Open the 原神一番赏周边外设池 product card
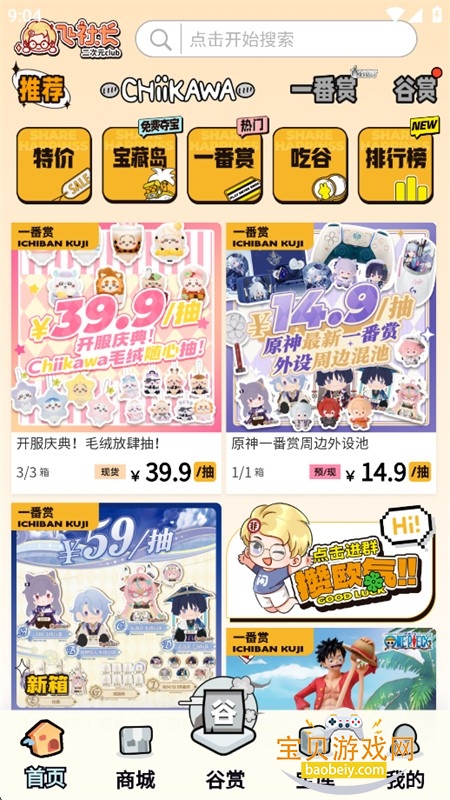Screen dimensions: 450x800 [x=331, y=358]
